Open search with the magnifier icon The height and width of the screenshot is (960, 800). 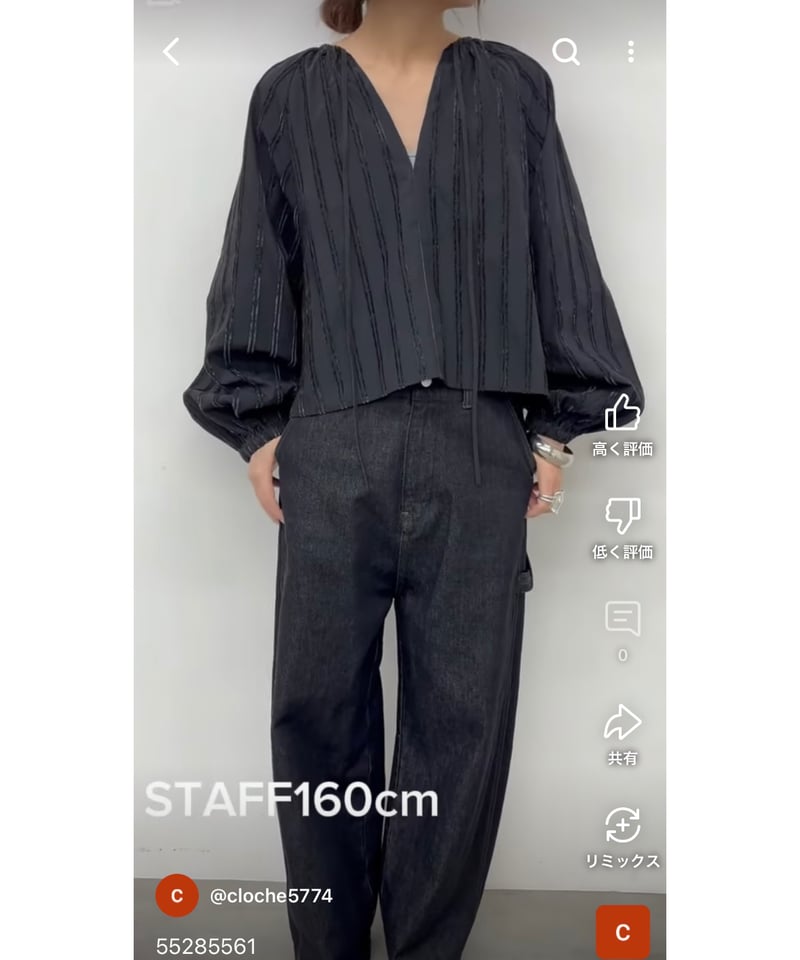pyautogui.click(x=566, y=52)
